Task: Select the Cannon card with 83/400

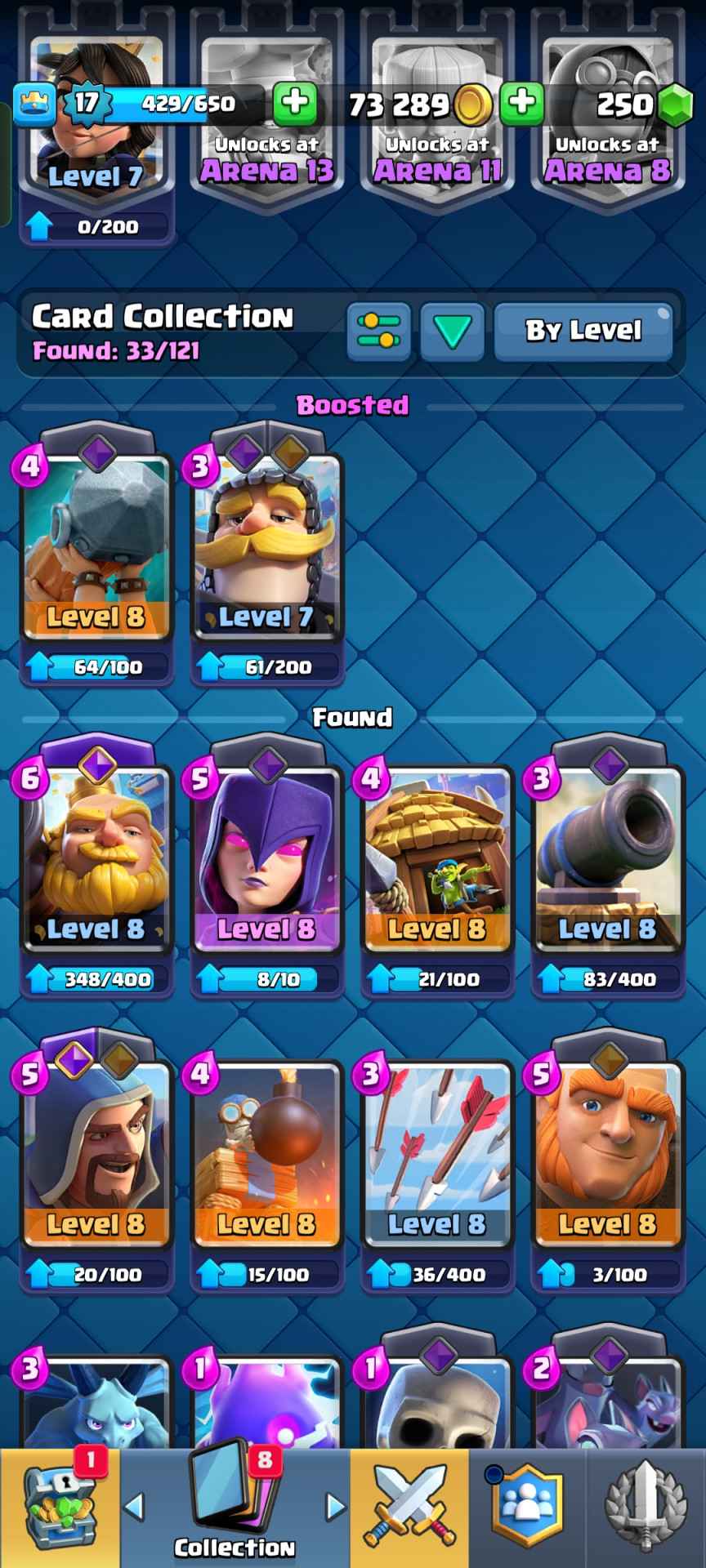Action: [x=607, y=857]
